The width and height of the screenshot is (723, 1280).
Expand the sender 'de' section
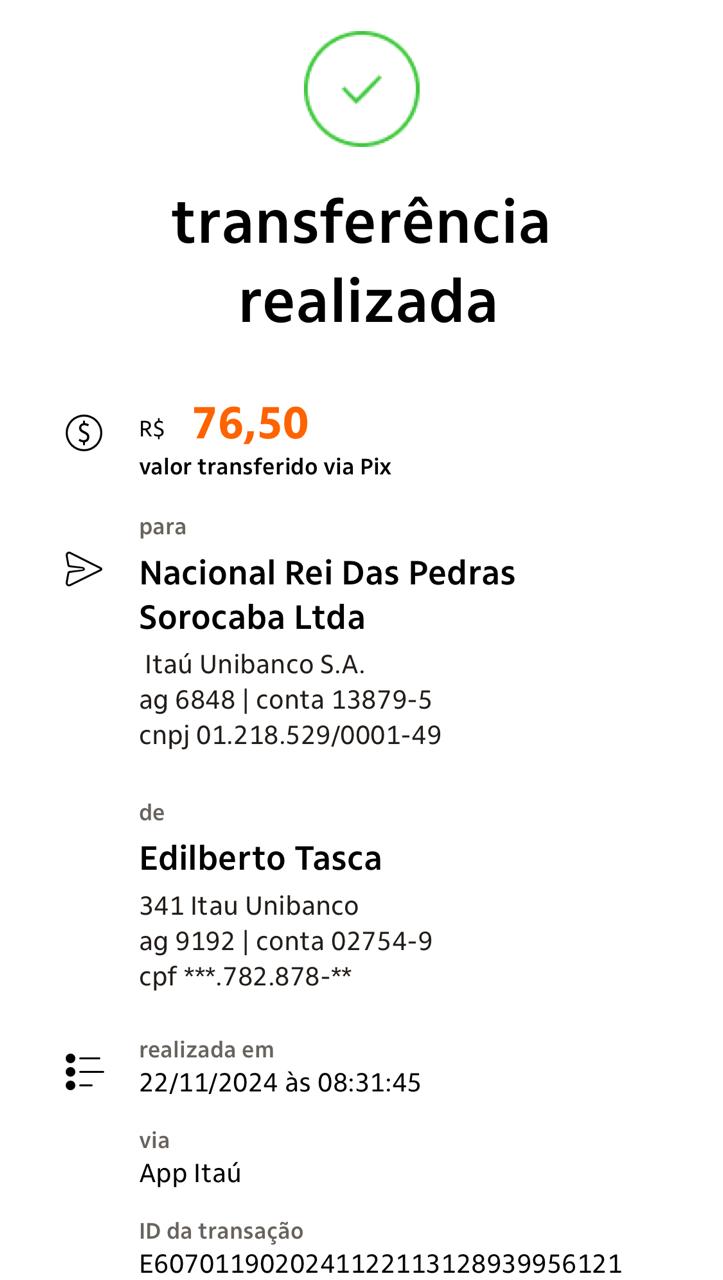[150, 812]
